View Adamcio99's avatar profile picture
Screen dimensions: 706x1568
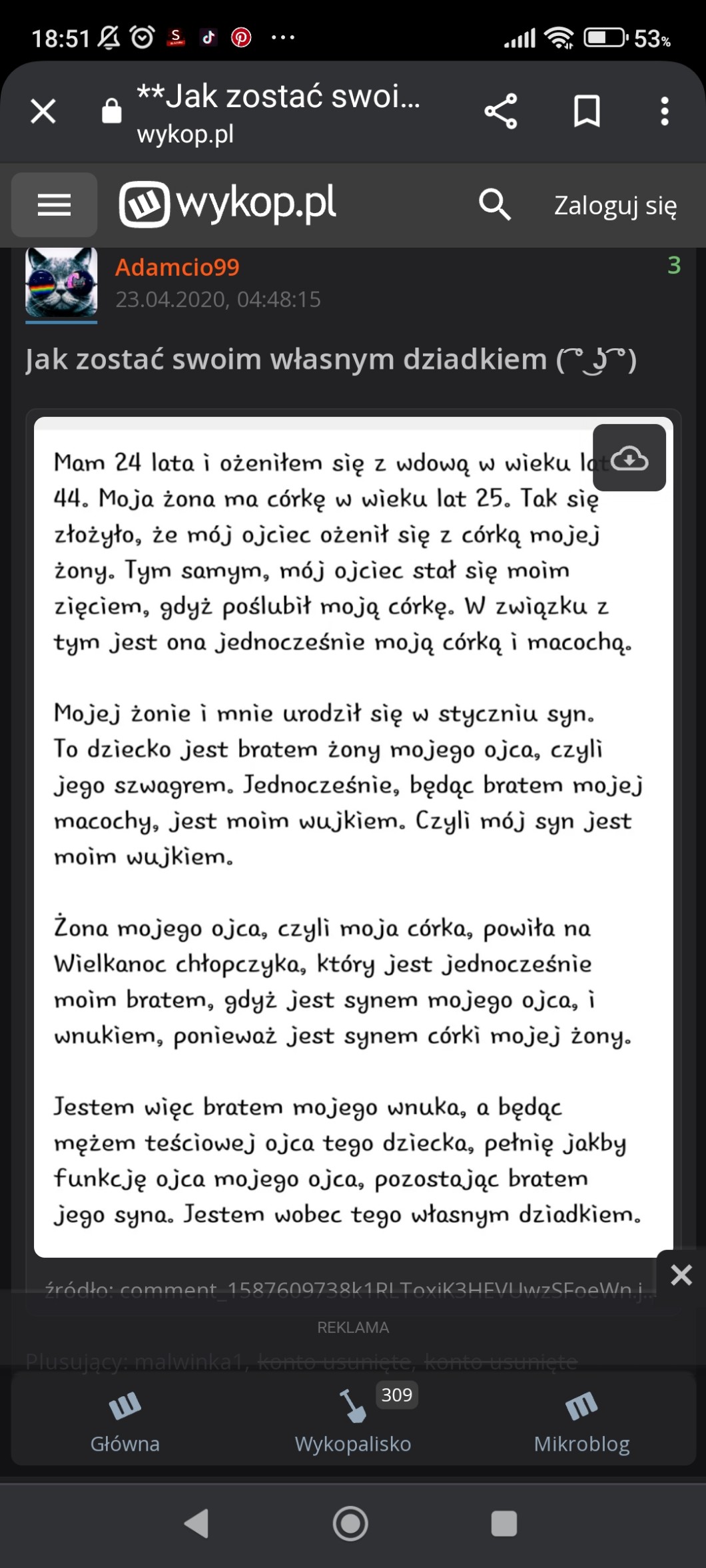point(61,283)
